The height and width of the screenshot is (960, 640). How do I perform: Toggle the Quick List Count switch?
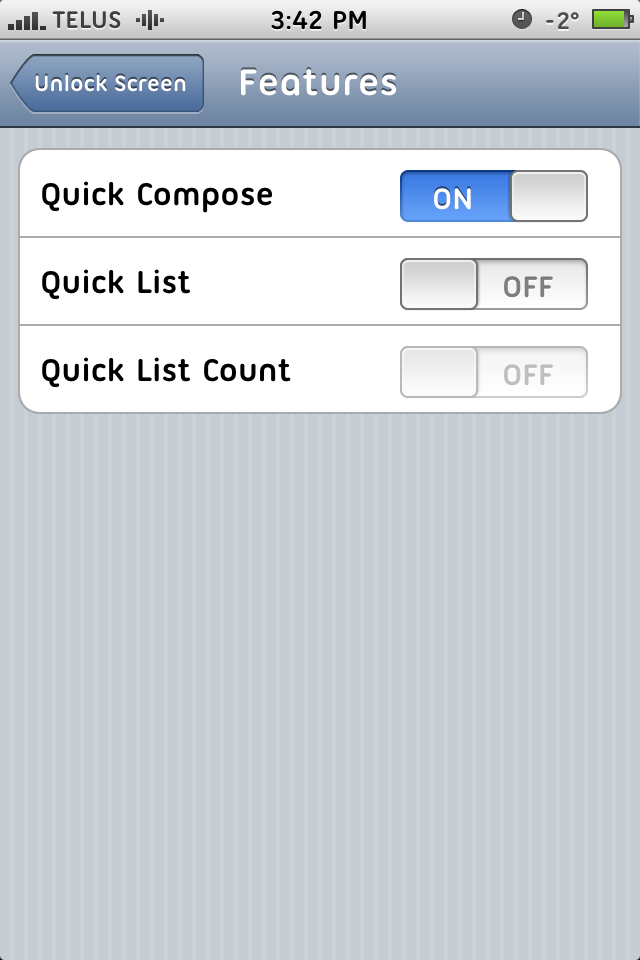pyautogui.click(x=493, y=372)
